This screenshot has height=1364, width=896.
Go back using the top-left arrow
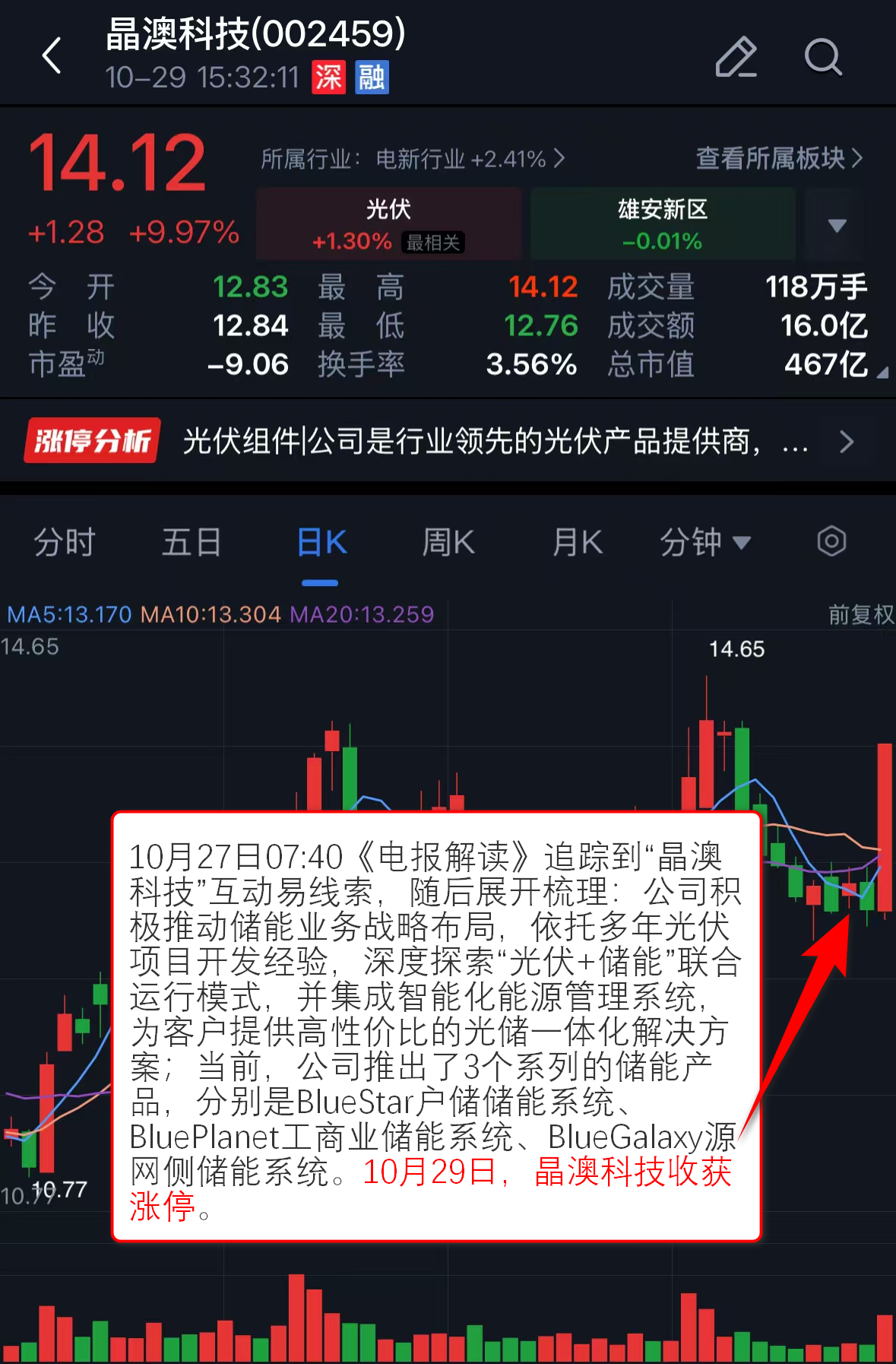[52, 56]
